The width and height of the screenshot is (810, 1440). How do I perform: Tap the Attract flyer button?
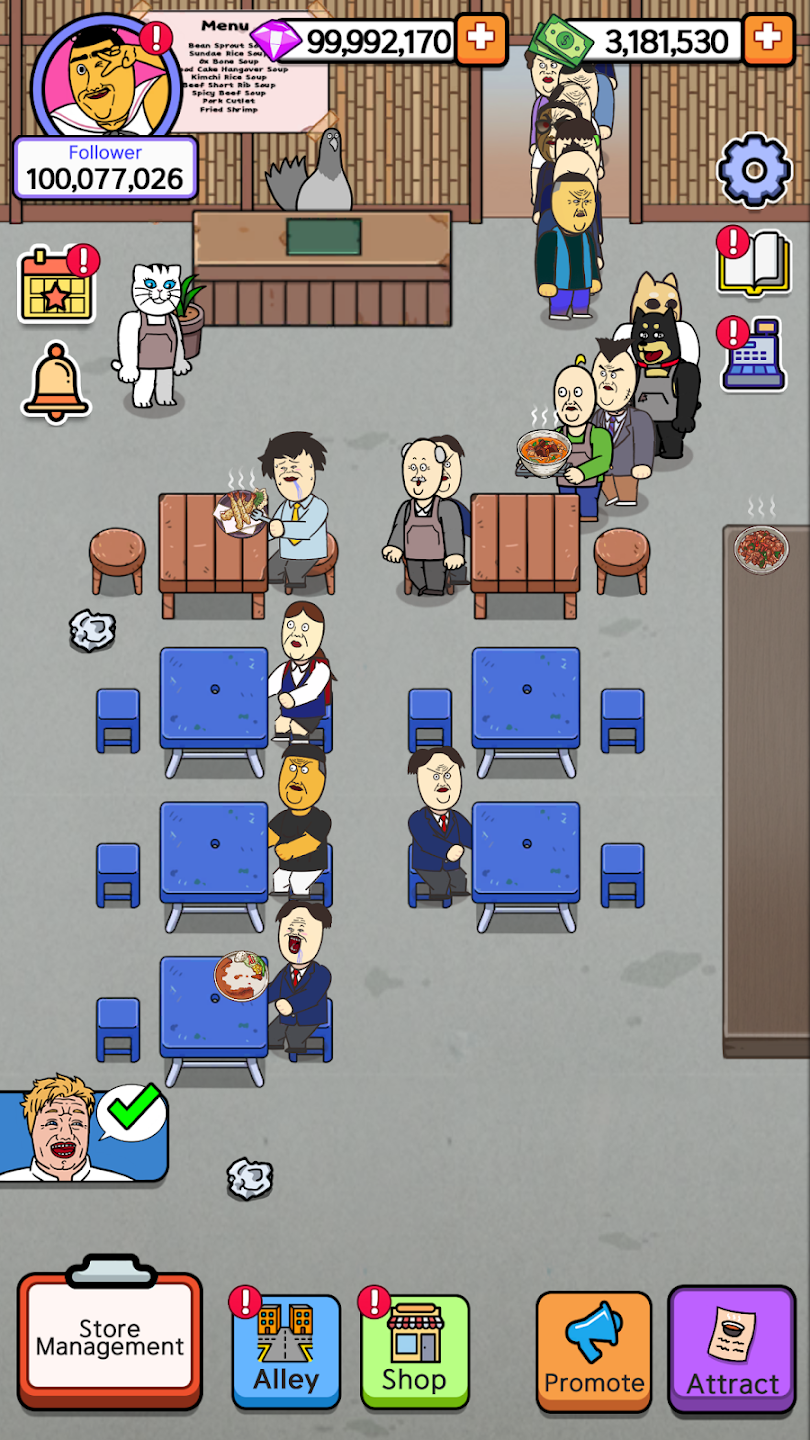point(732,1352)
